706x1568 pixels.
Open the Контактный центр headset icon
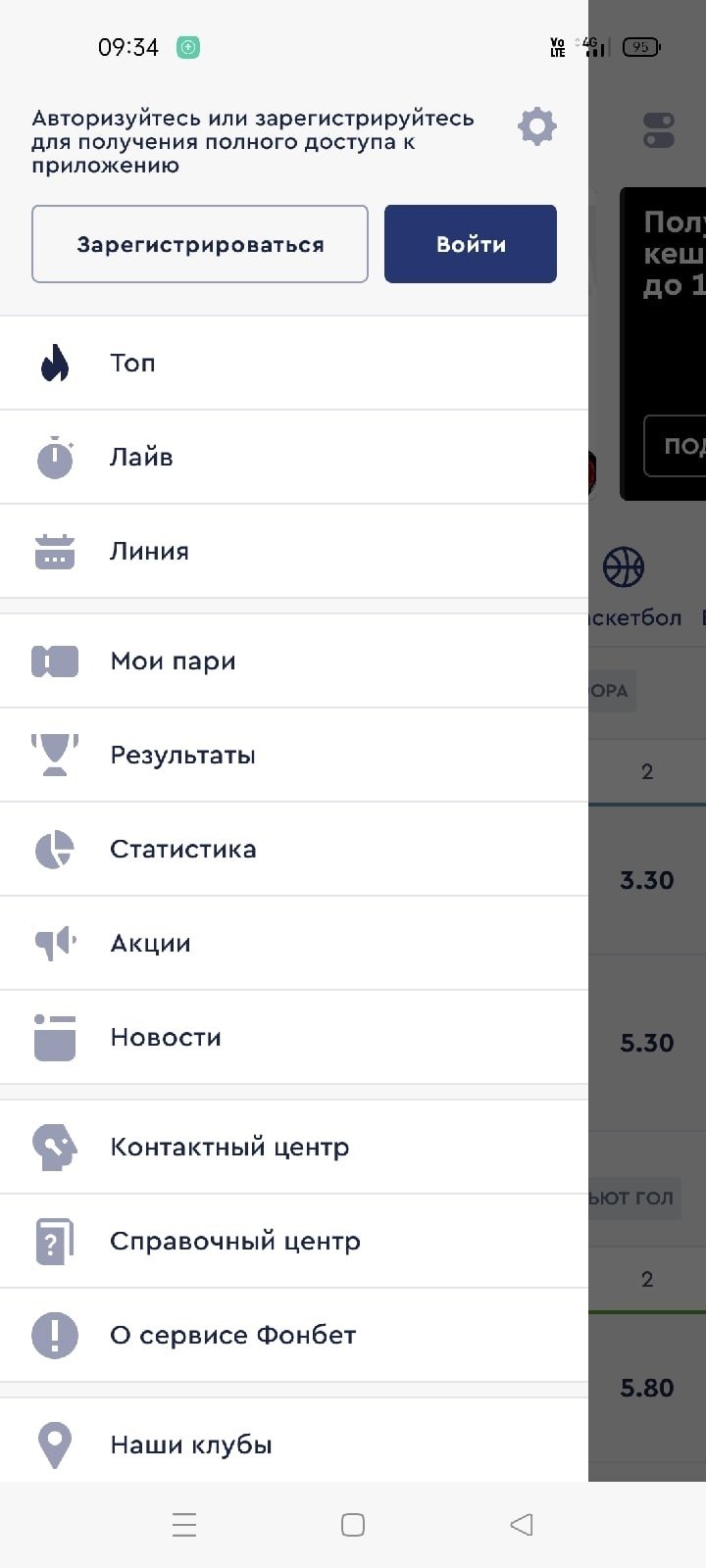[x=54, y=1147]
